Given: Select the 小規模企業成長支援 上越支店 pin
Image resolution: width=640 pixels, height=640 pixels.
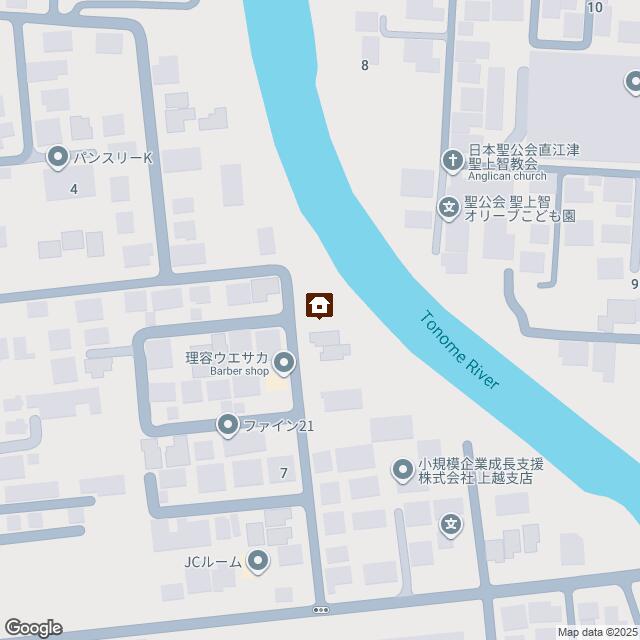Looking at the screenshot, I should coord(402,468).
